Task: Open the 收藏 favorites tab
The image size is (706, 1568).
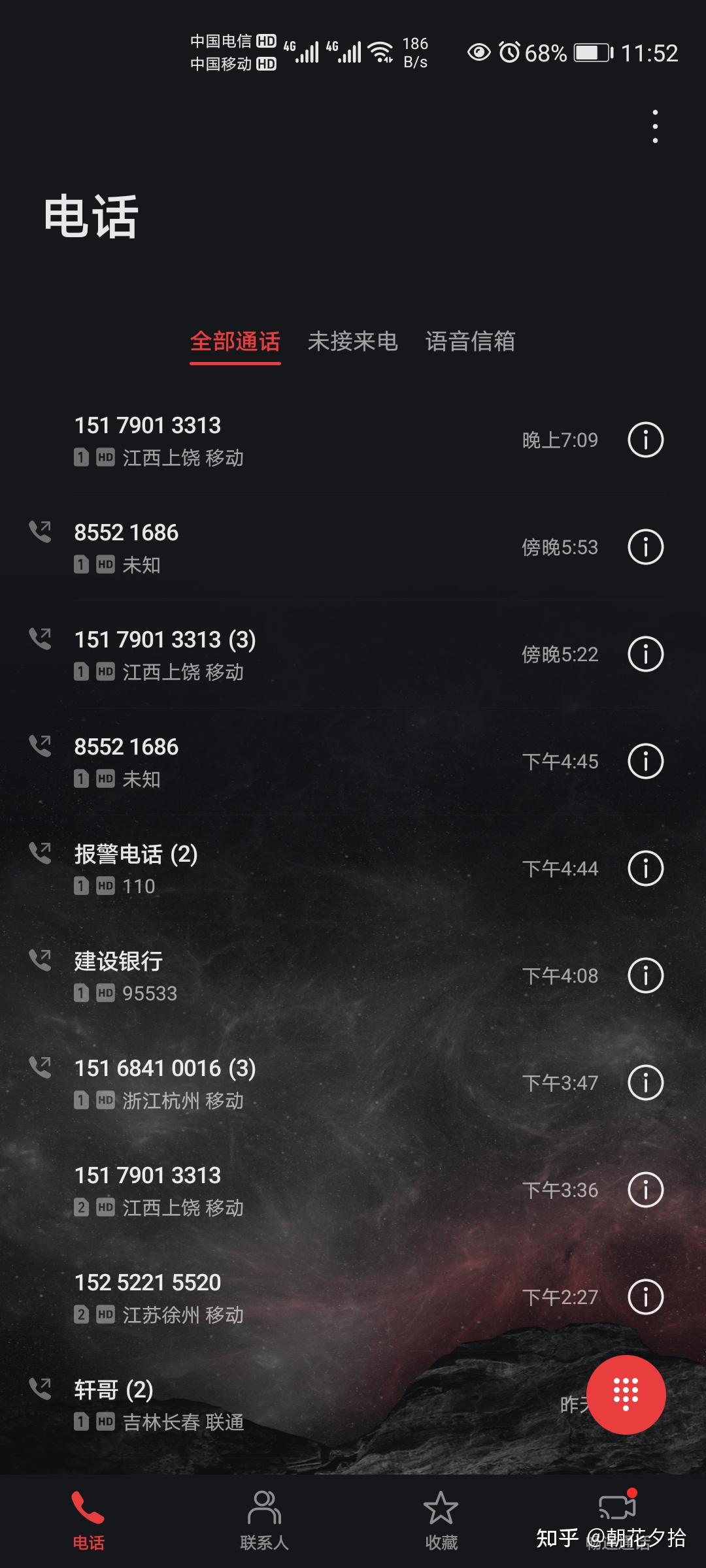Action: click(441, 1519)
